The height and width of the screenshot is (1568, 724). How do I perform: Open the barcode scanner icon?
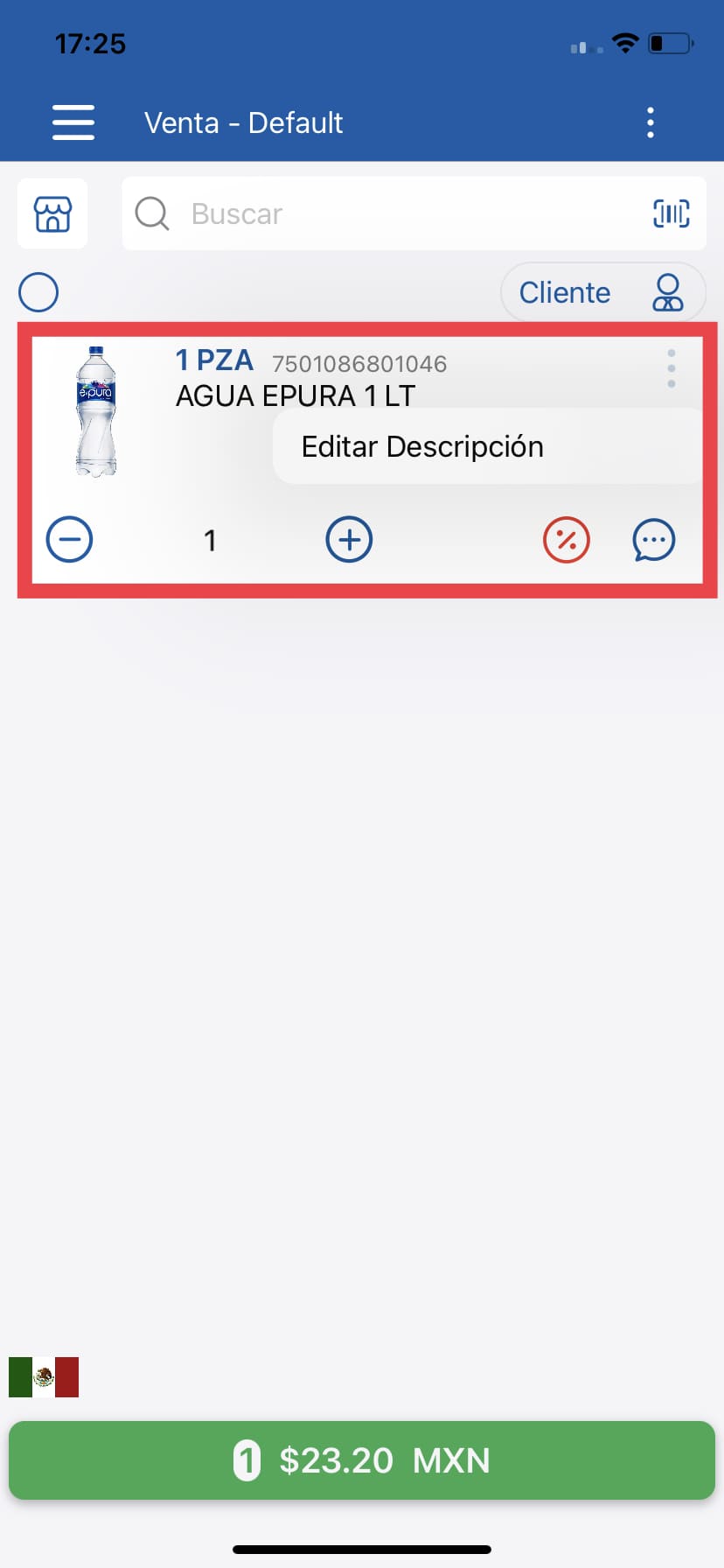click(x=670, y=213)
